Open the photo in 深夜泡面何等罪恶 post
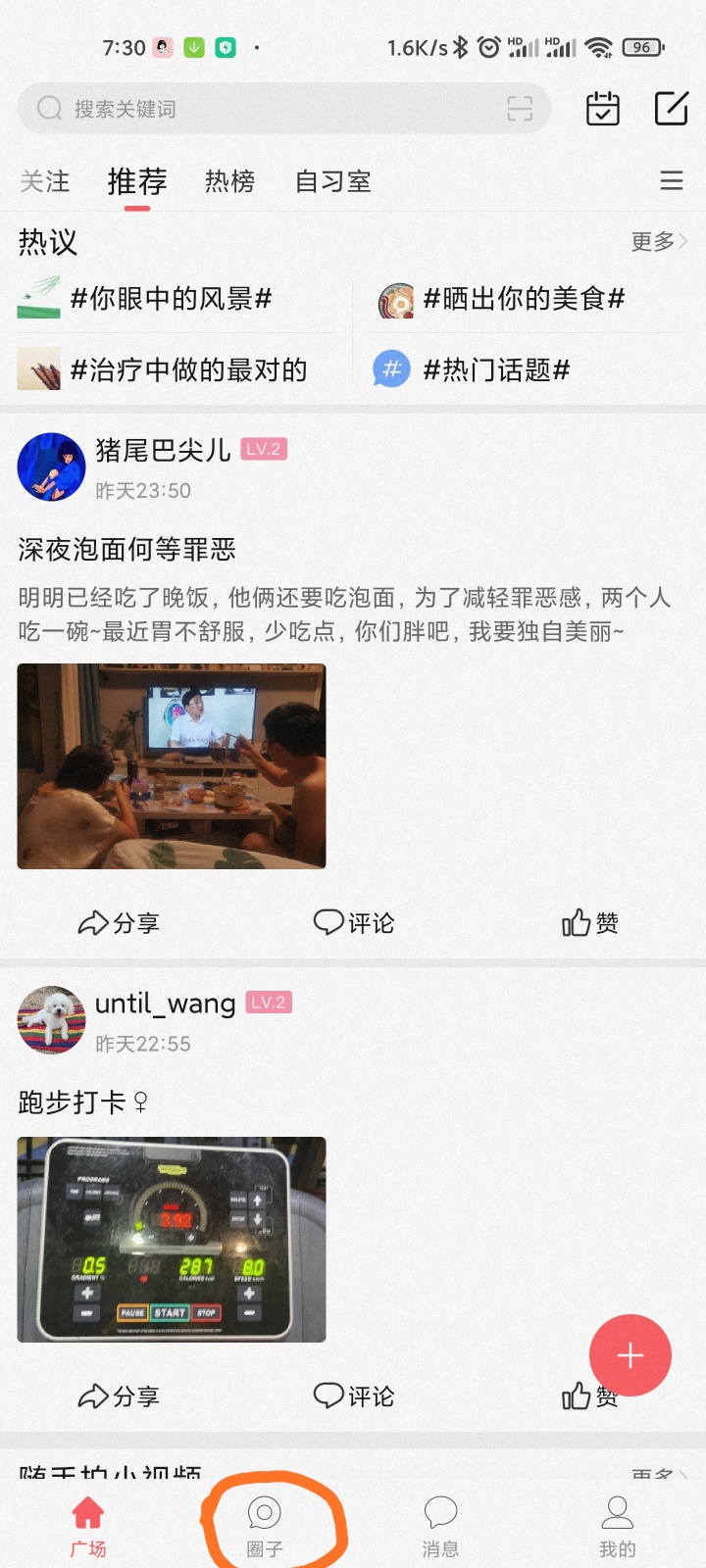The width and height of the screenshot is (706, 1568). click(x=172, y=765)
